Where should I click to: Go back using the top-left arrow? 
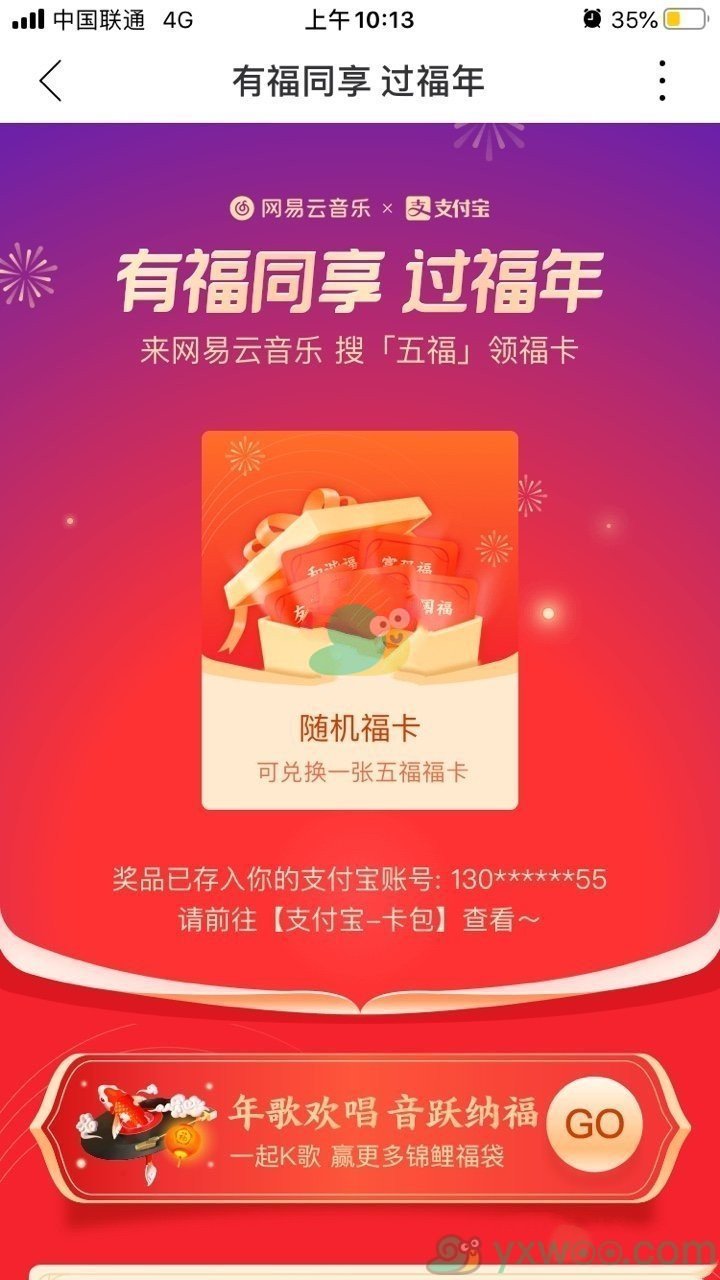(50, 81)
